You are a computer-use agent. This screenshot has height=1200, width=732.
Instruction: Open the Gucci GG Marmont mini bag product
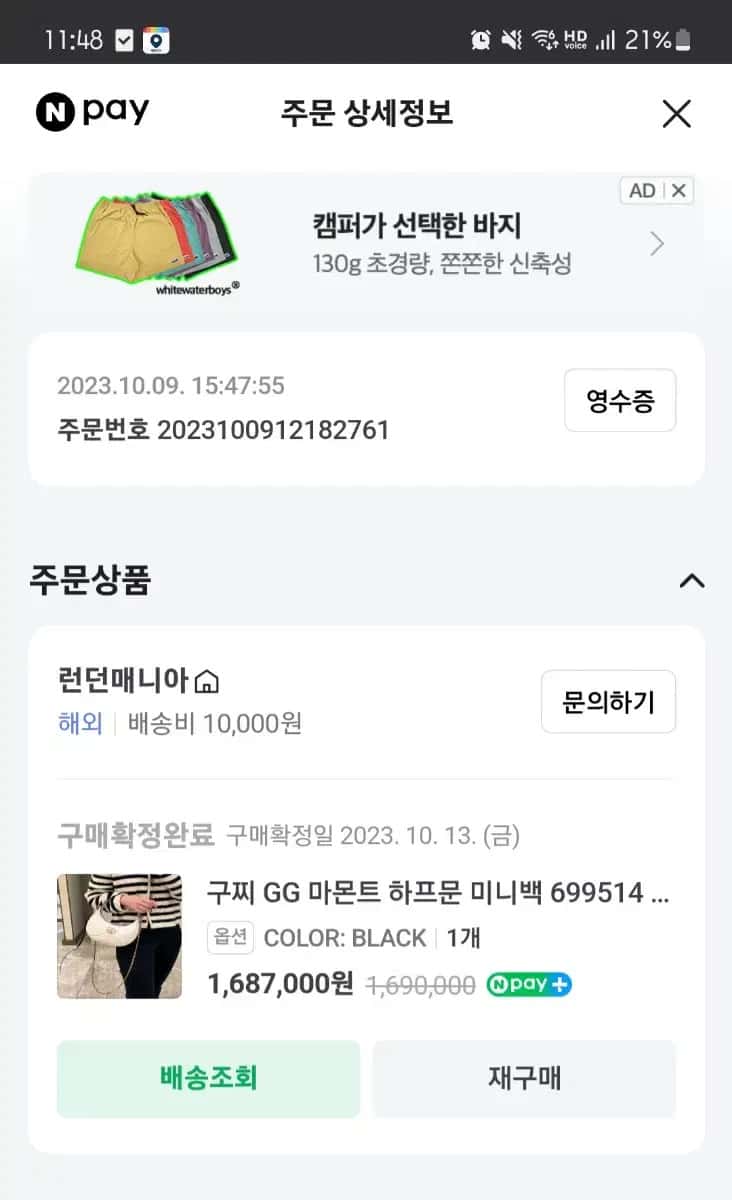(x=437, y=892)
